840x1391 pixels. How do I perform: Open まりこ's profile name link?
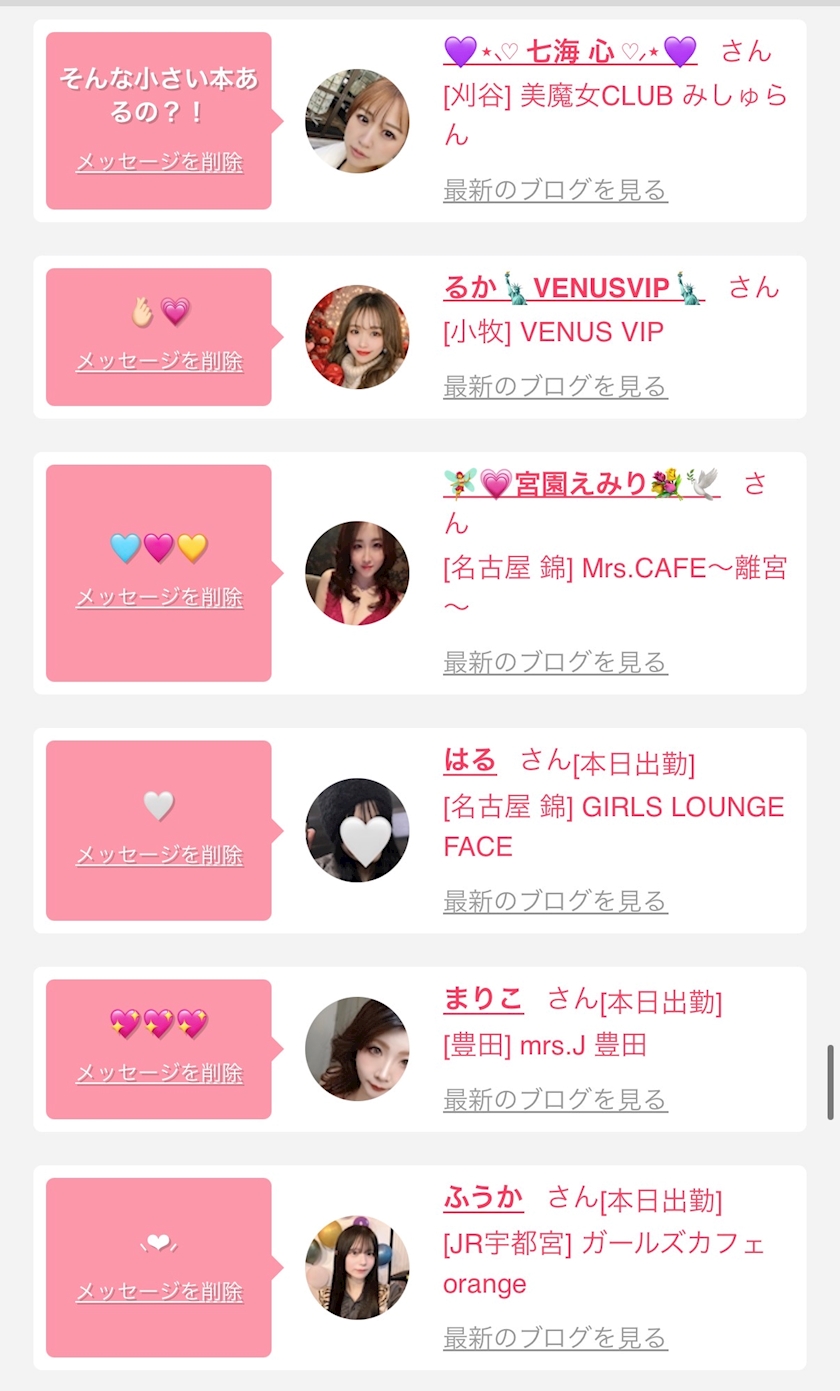coord(483,999)
